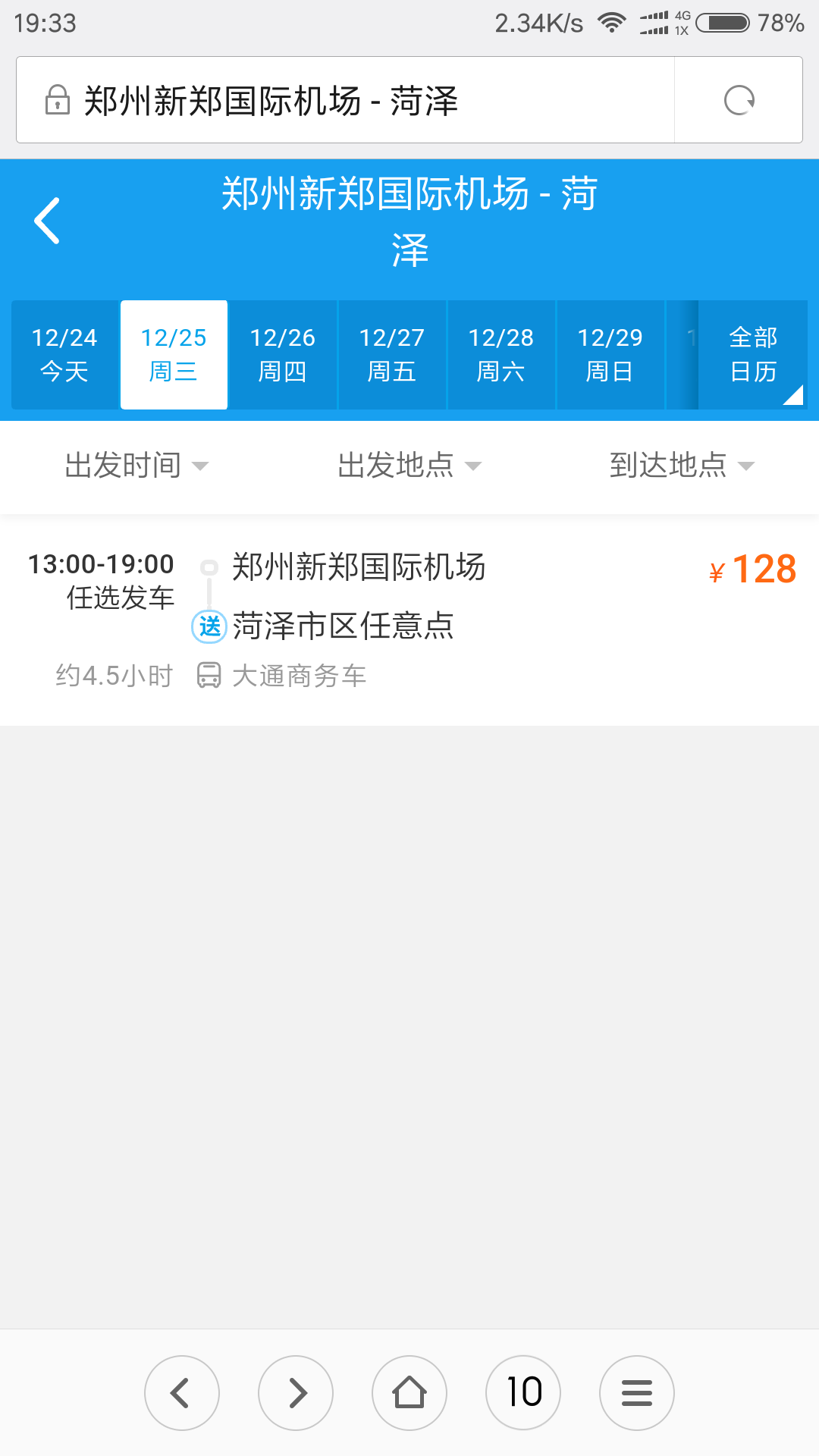Go back using the blue header arrow

47,221
